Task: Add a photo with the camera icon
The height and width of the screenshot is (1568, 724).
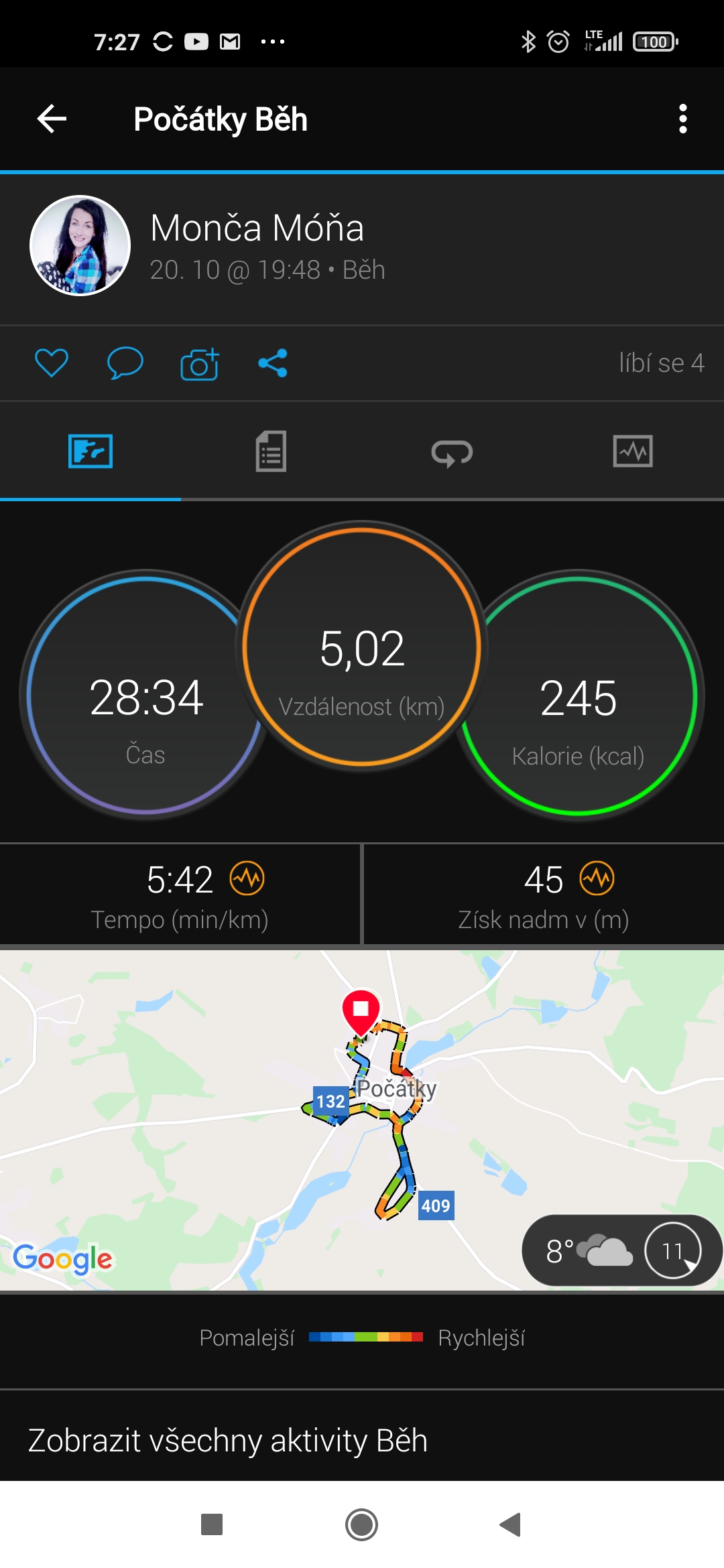Action: (200, 363)
